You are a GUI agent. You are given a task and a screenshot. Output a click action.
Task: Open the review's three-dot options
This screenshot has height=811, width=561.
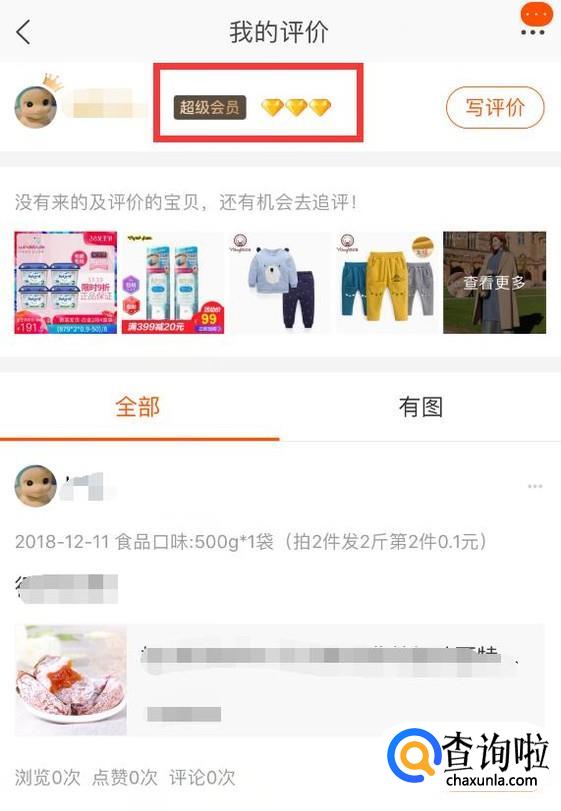tap(535, 486)
